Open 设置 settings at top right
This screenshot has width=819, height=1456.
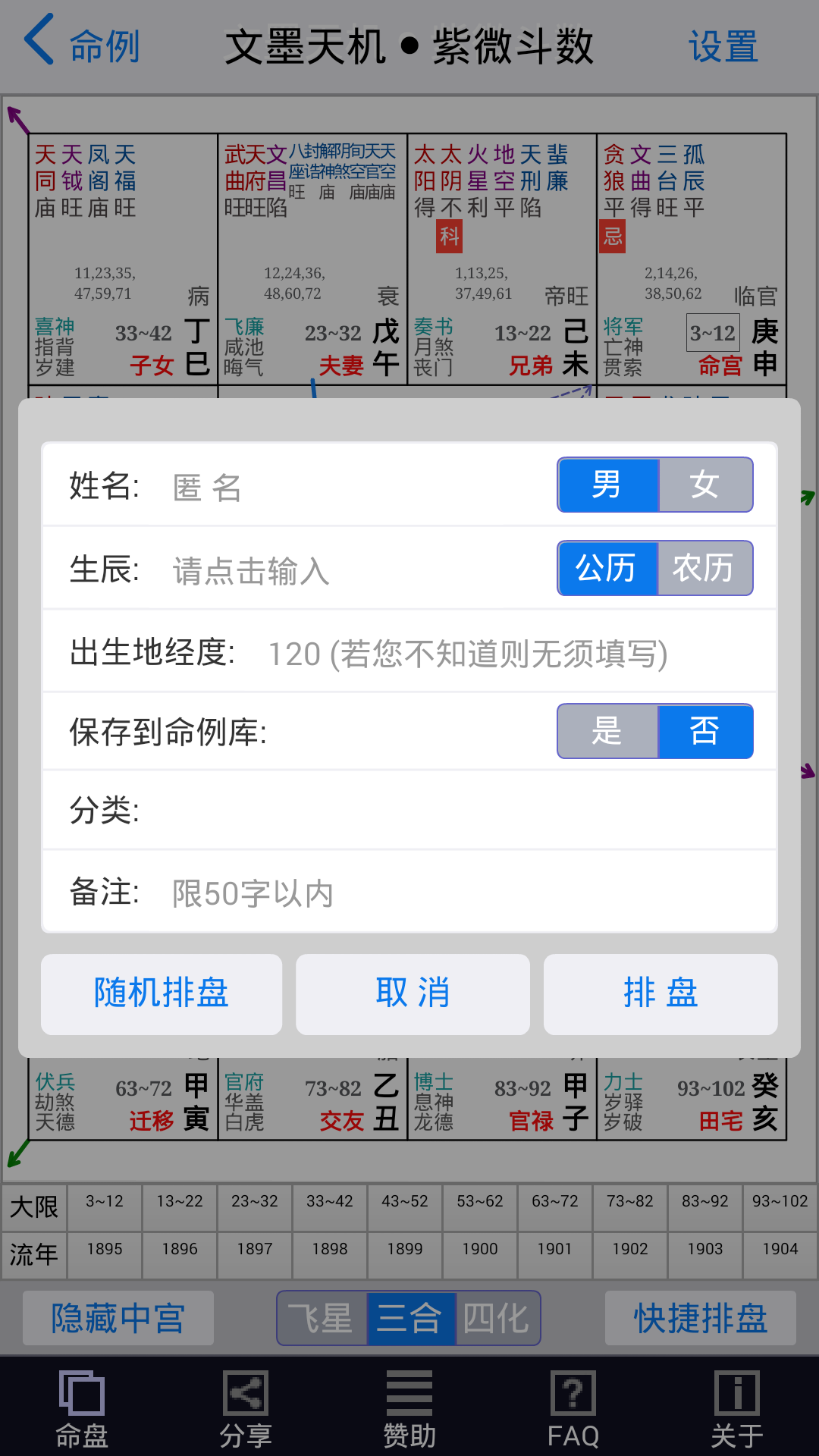[723, 45]
